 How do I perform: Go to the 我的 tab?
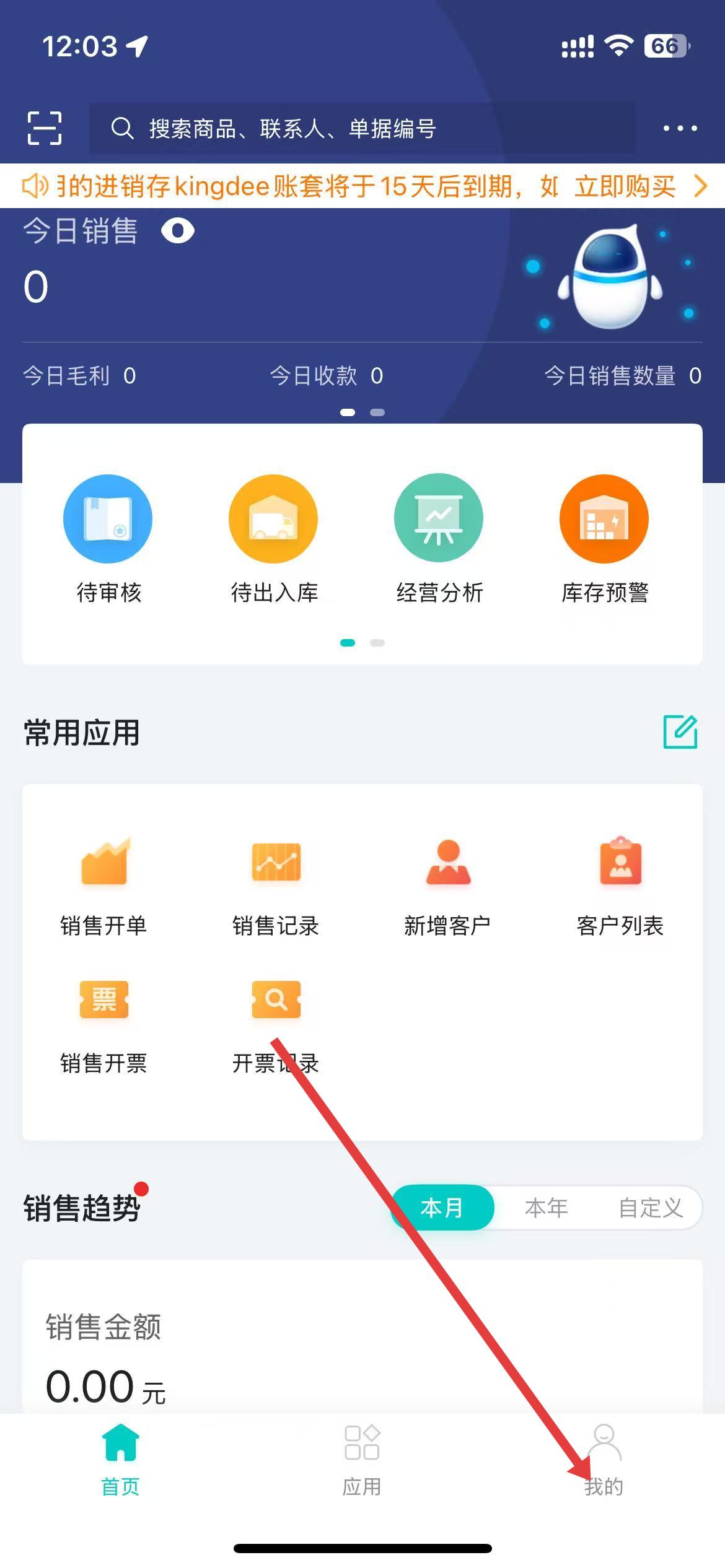tap(604, 1460)
